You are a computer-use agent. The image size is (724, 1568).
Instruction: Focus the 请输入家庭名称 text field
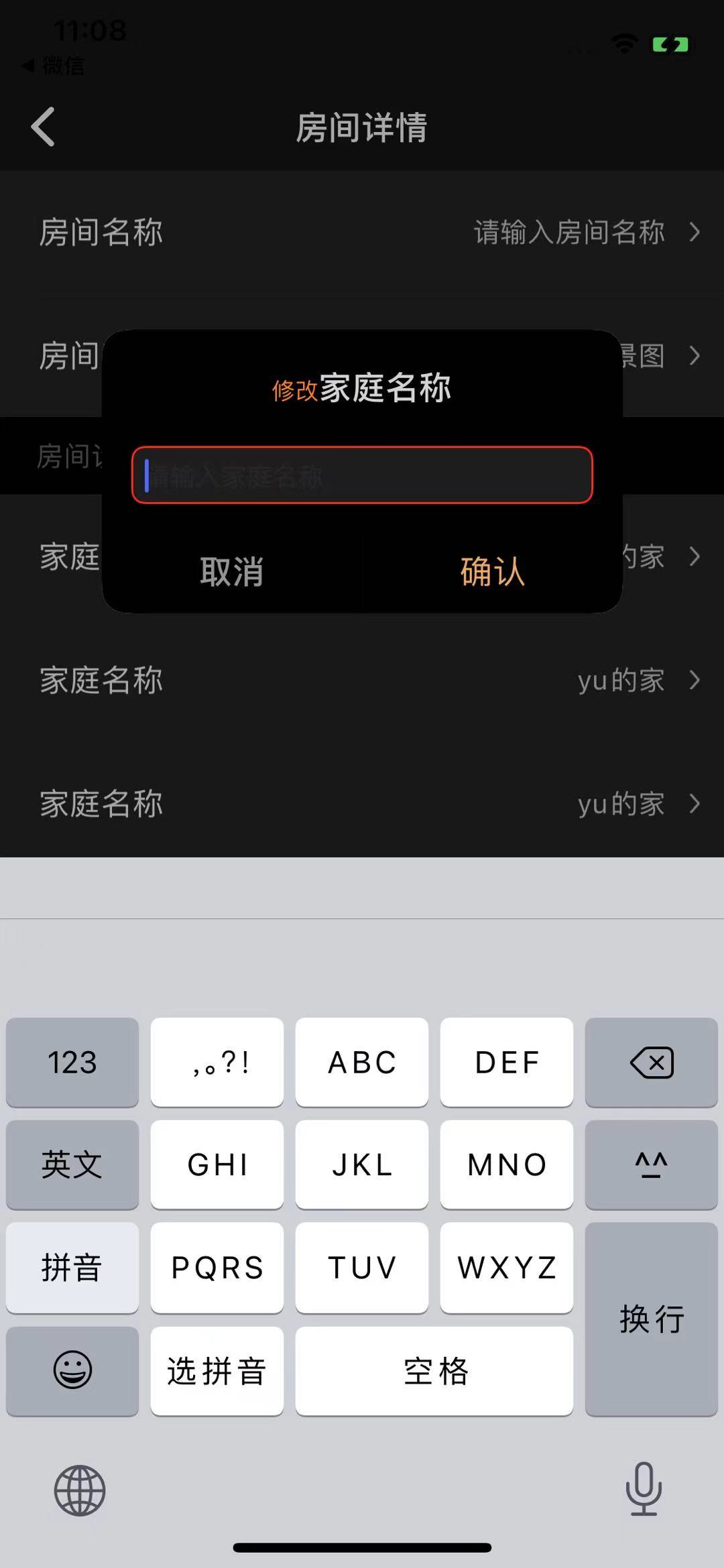(362, 475)
